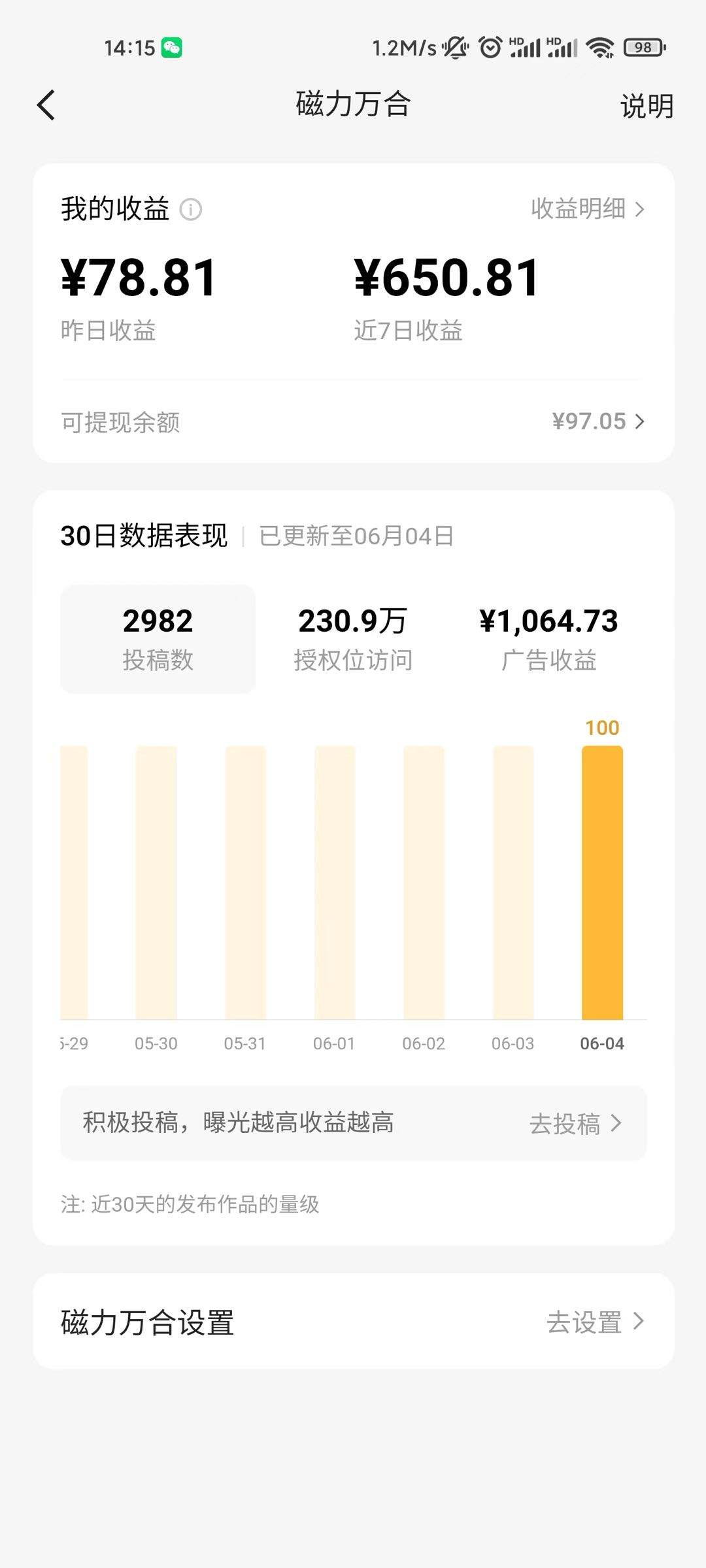The image size is (706, 1568).
Task: Open 可提现余额 withdrawable balance row
Action: pos(353,421)
